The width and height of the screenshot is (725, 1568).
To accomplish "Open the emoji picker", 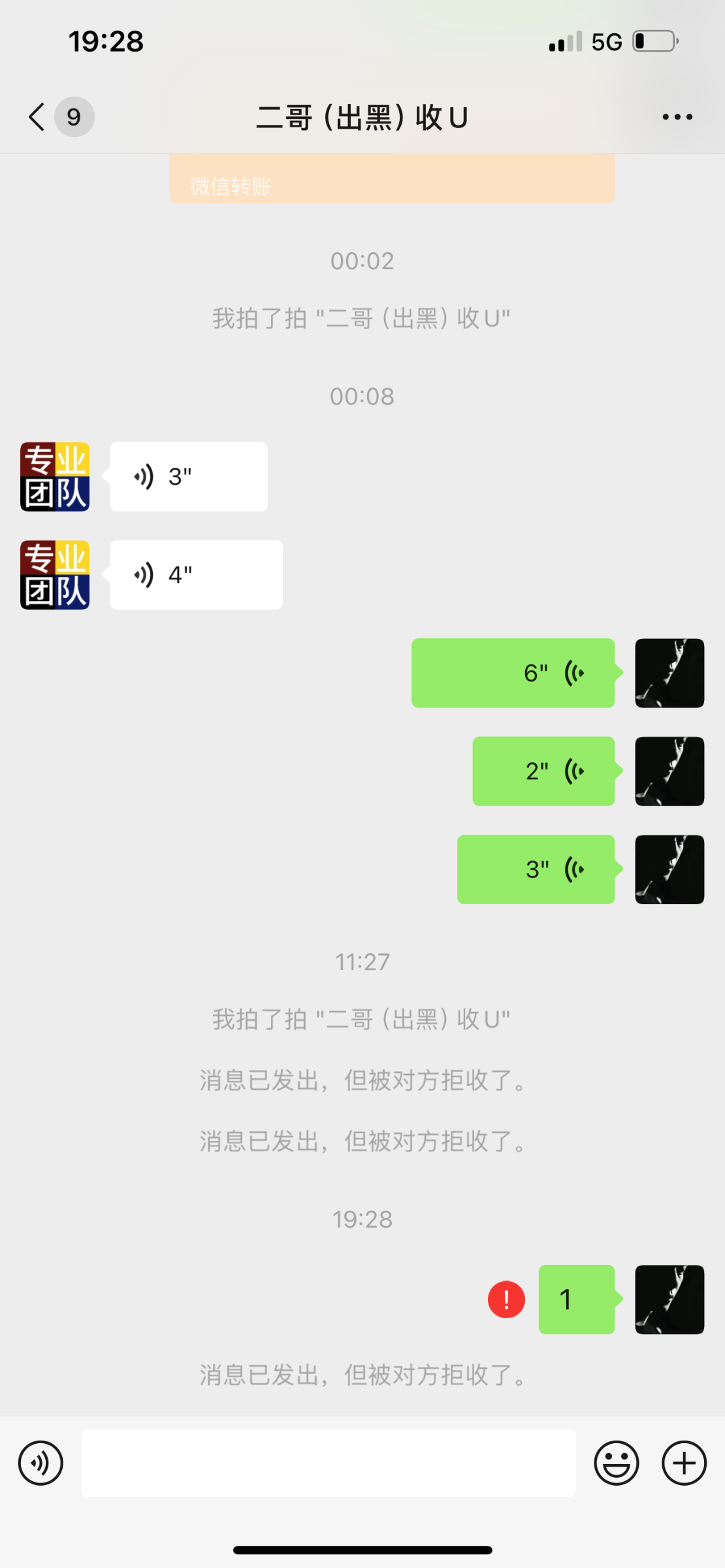I will tap(616, 1463).
